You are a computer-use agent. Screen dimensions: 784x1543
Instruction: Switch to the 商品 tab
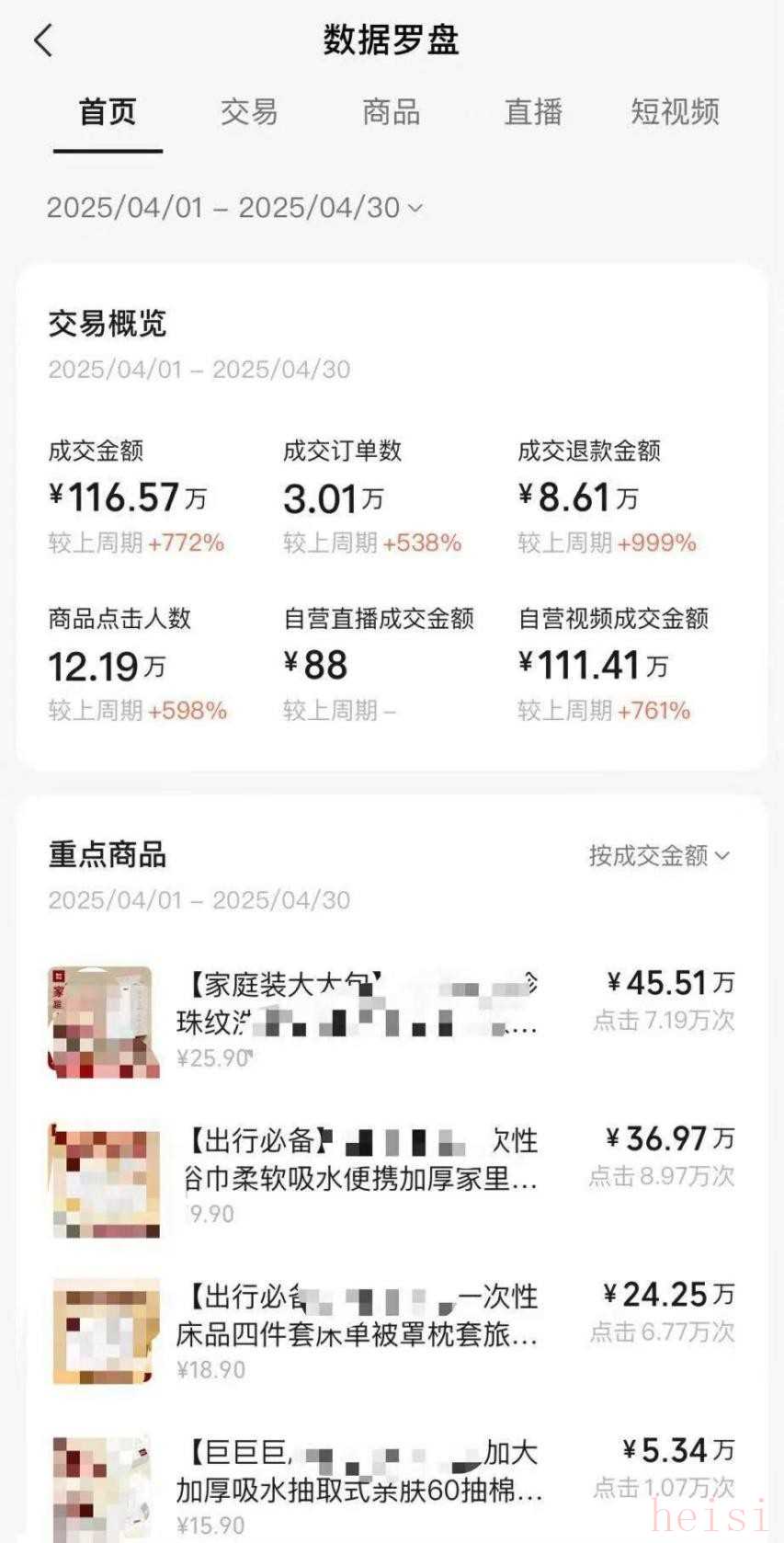tap(391, 112)
